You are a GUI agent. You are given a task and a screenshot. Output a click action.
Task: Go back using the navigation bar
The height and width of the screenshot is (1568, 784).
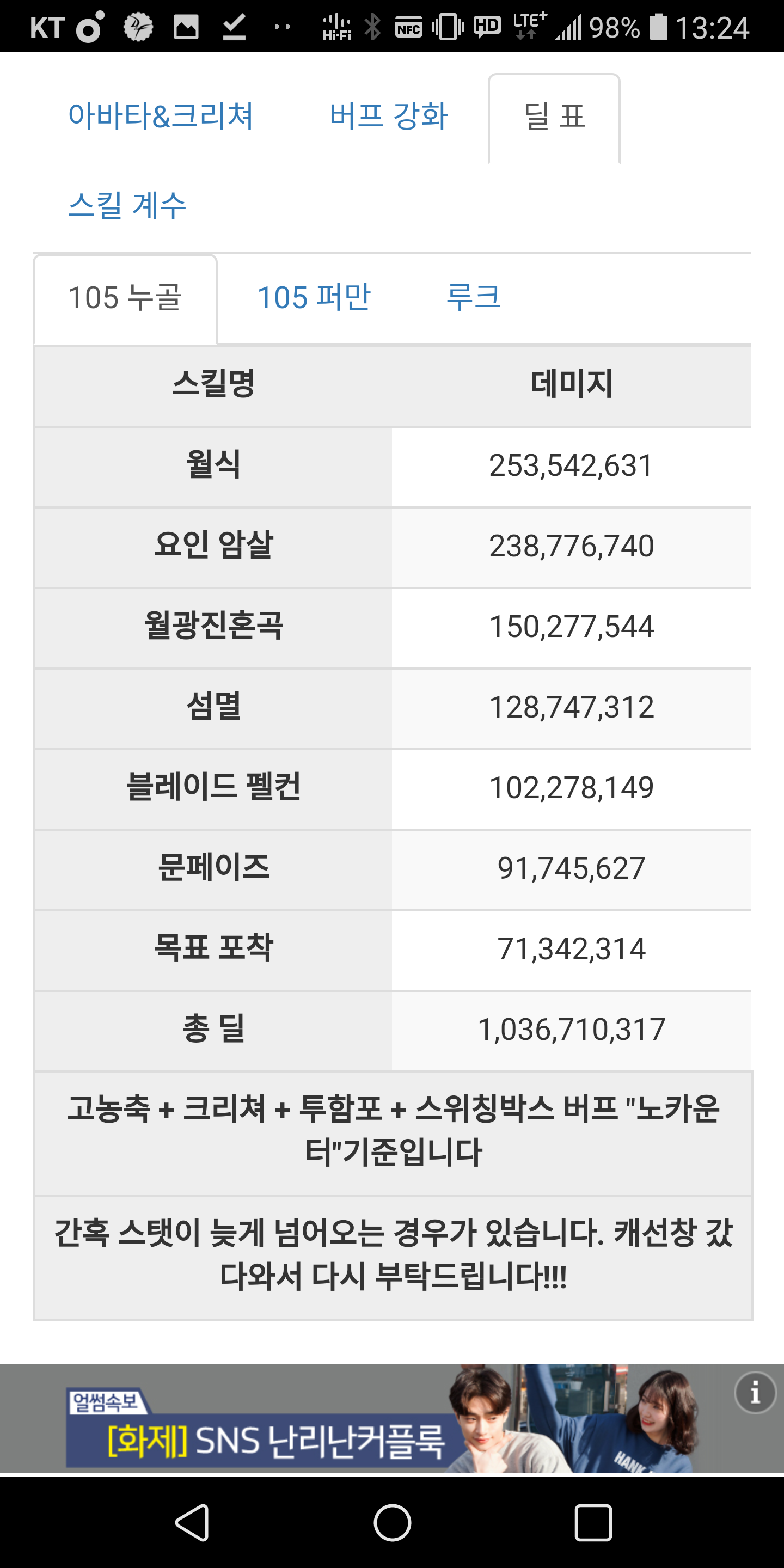point(192,1522)
